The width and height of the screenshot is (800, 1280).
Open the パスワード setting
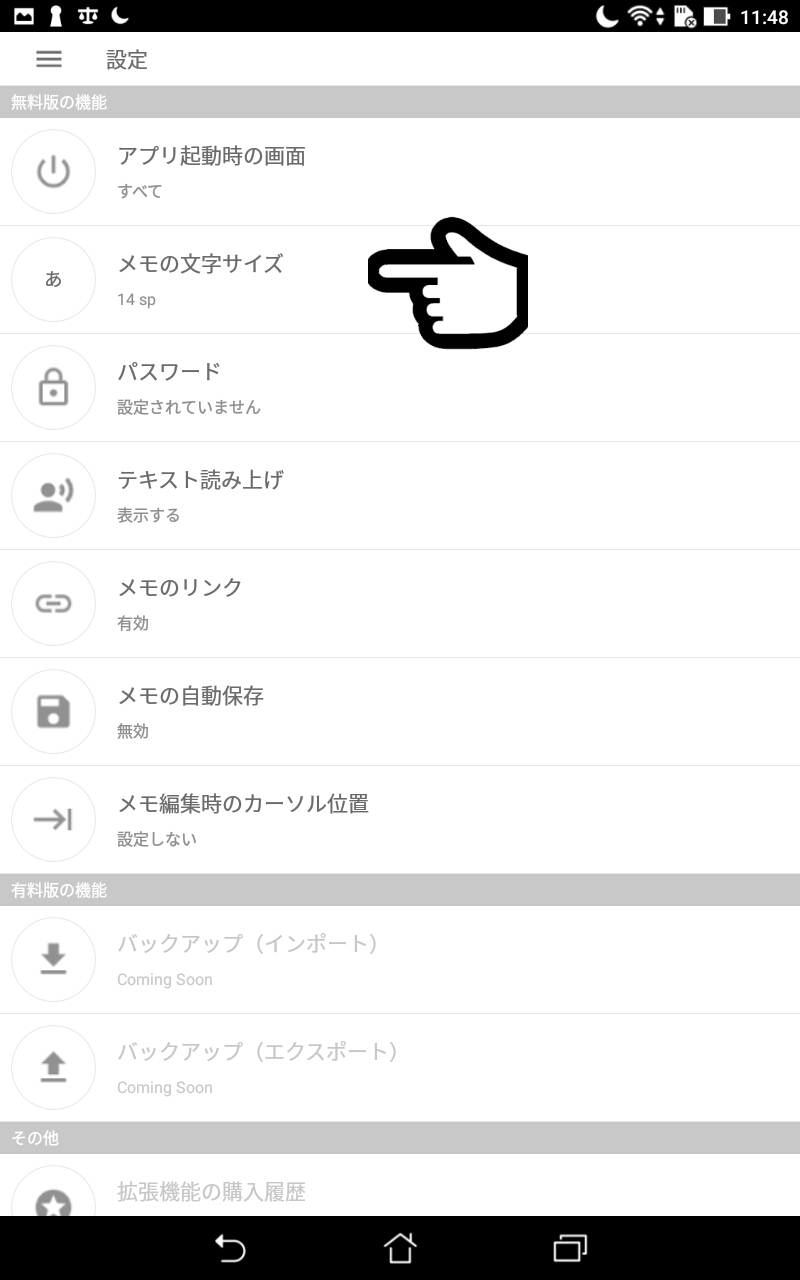tap(400, 388)
